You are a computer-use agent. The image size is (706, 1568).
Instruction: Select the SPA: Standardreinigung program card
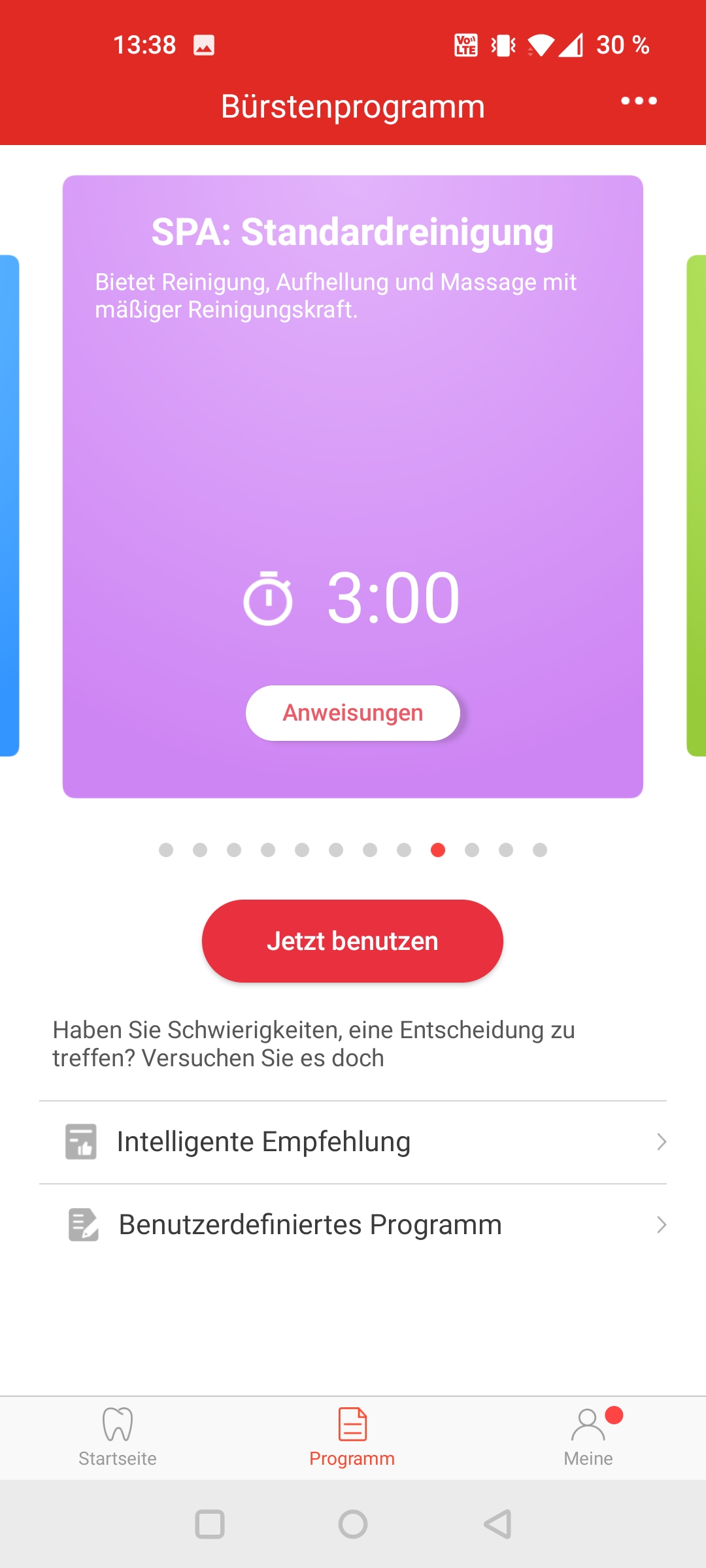point(353,487)
